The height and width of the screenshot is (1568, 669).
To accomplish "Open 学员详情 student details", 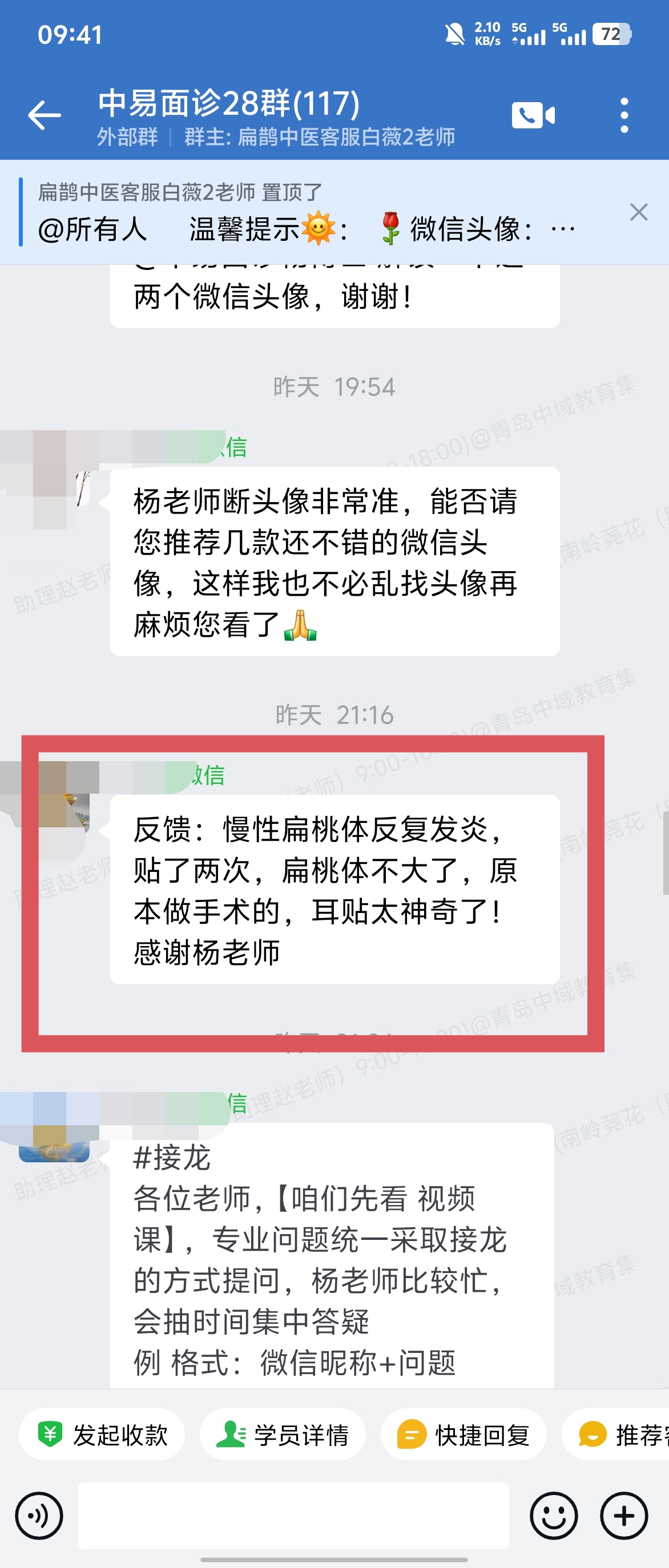I will pos(283,1434).
